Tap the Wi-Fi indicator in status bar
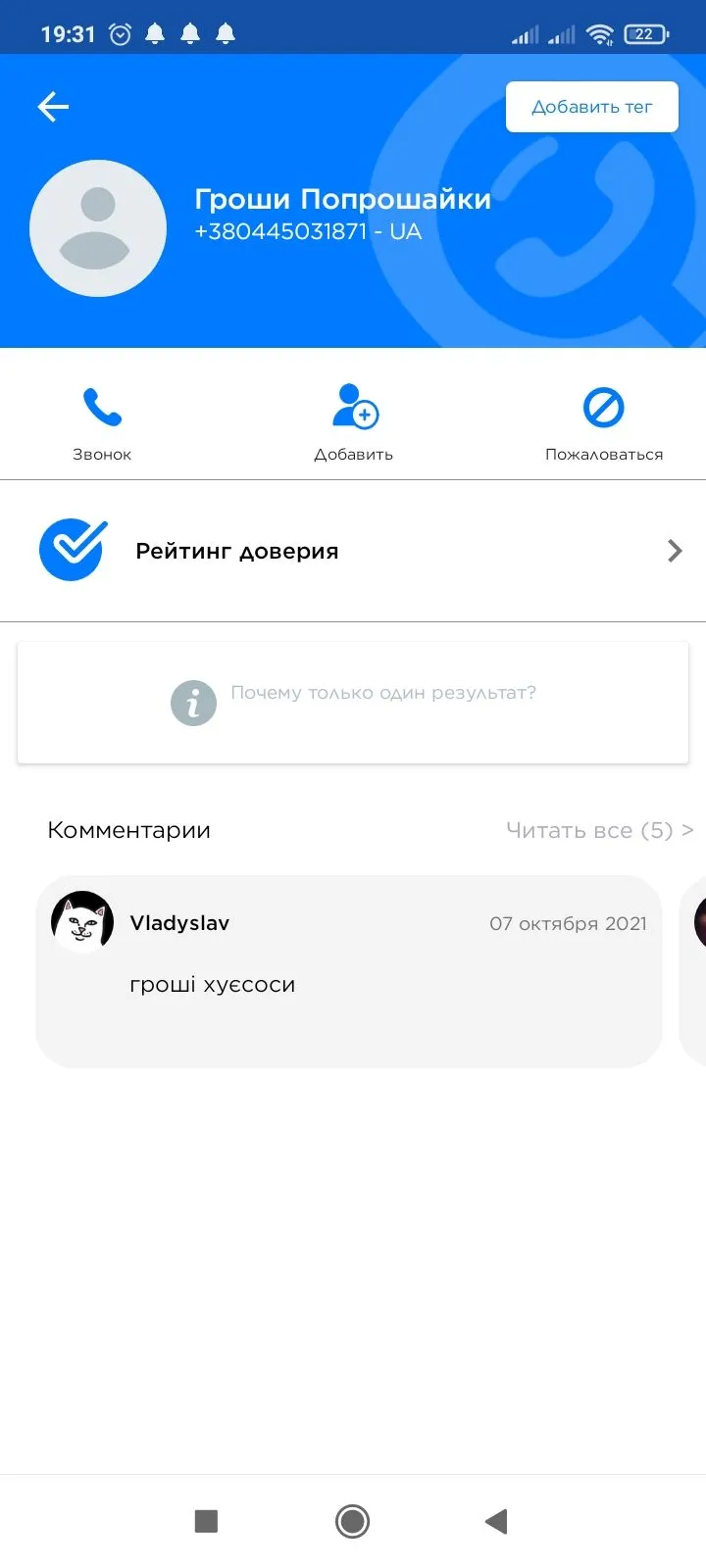The width and height of the screenshot is (706, 1568). point(601,33)
